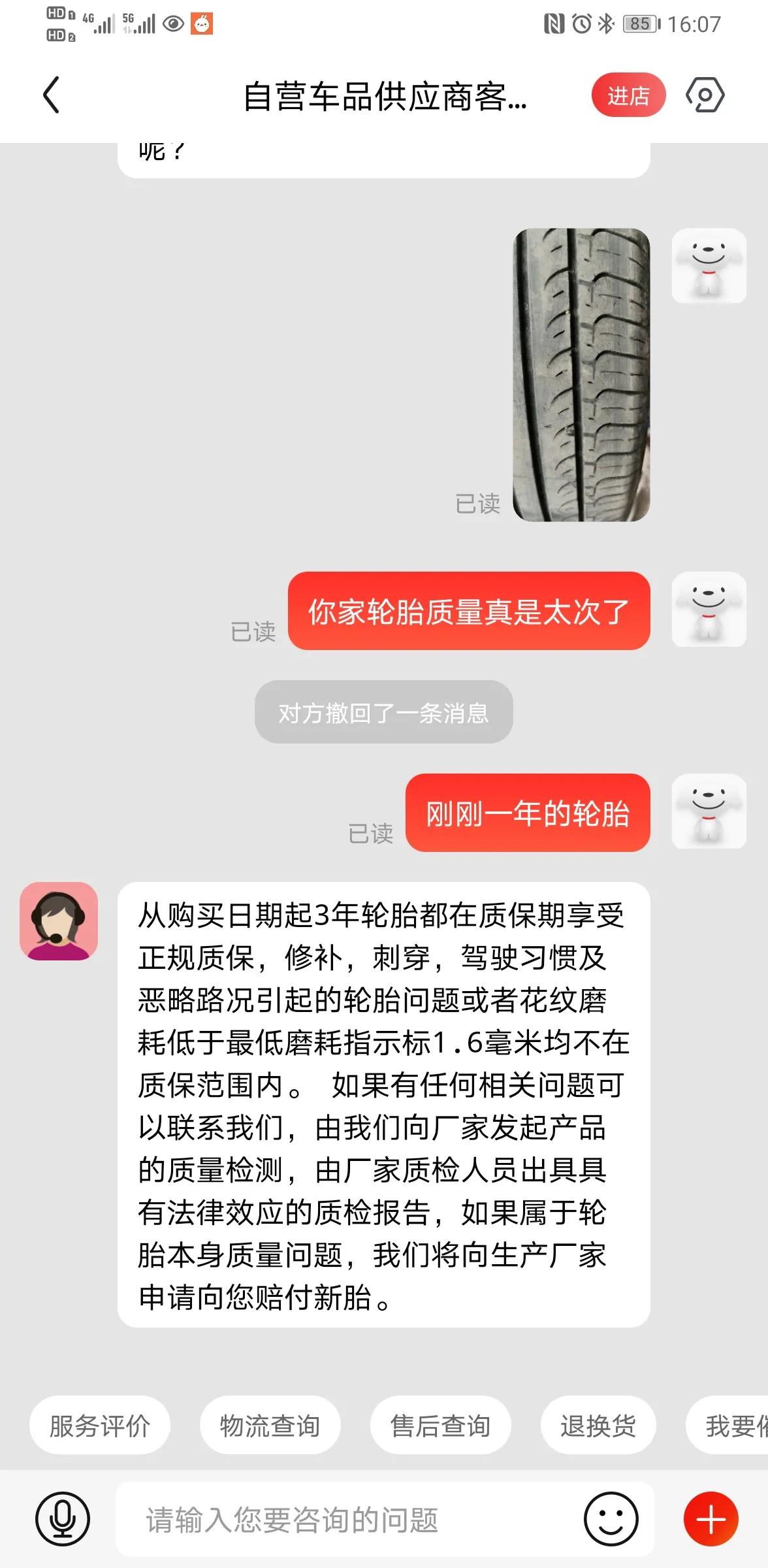Select the 售后查询 quick reply chip

click(x=440, y=1426)
